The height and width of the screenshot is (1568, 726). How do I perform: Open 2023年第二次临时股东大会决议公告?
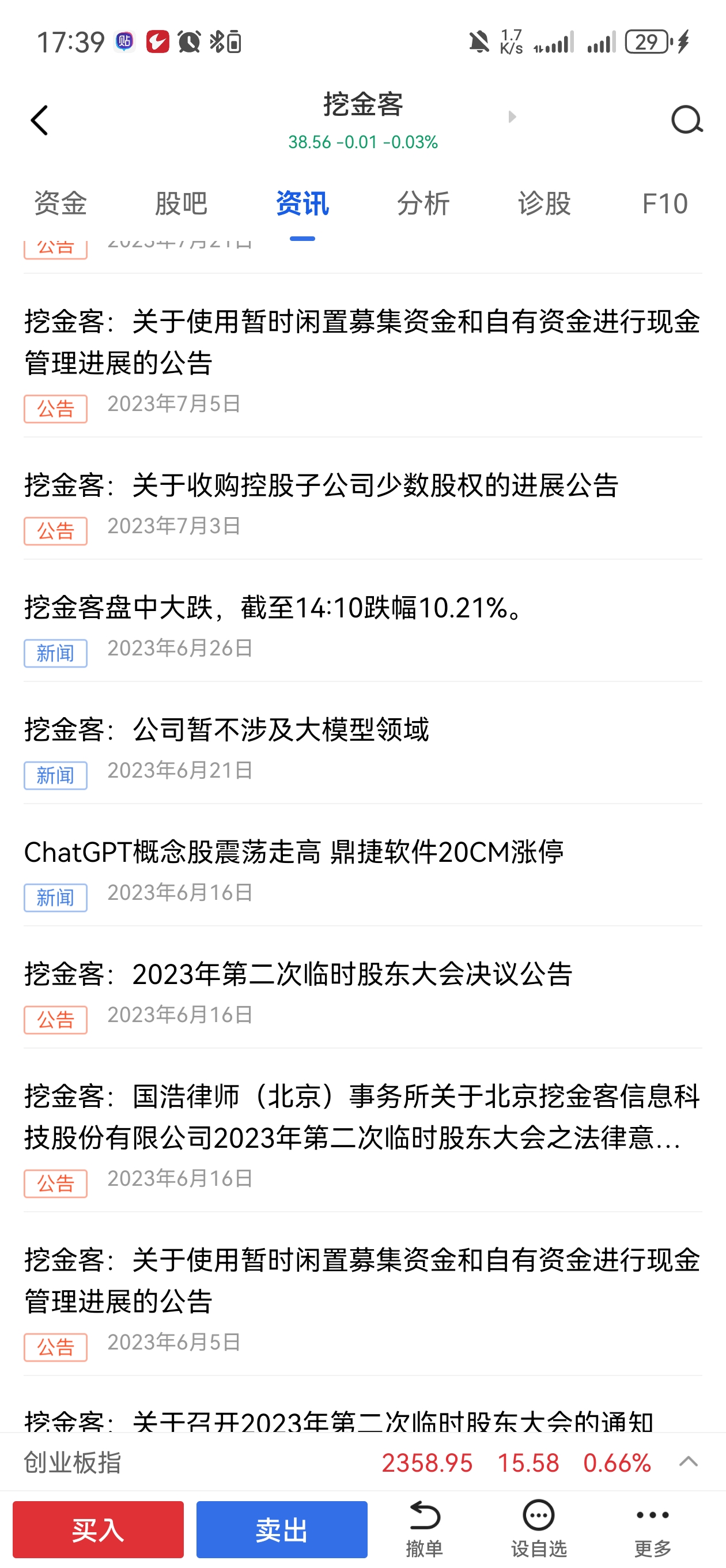(x=298, y=974)
